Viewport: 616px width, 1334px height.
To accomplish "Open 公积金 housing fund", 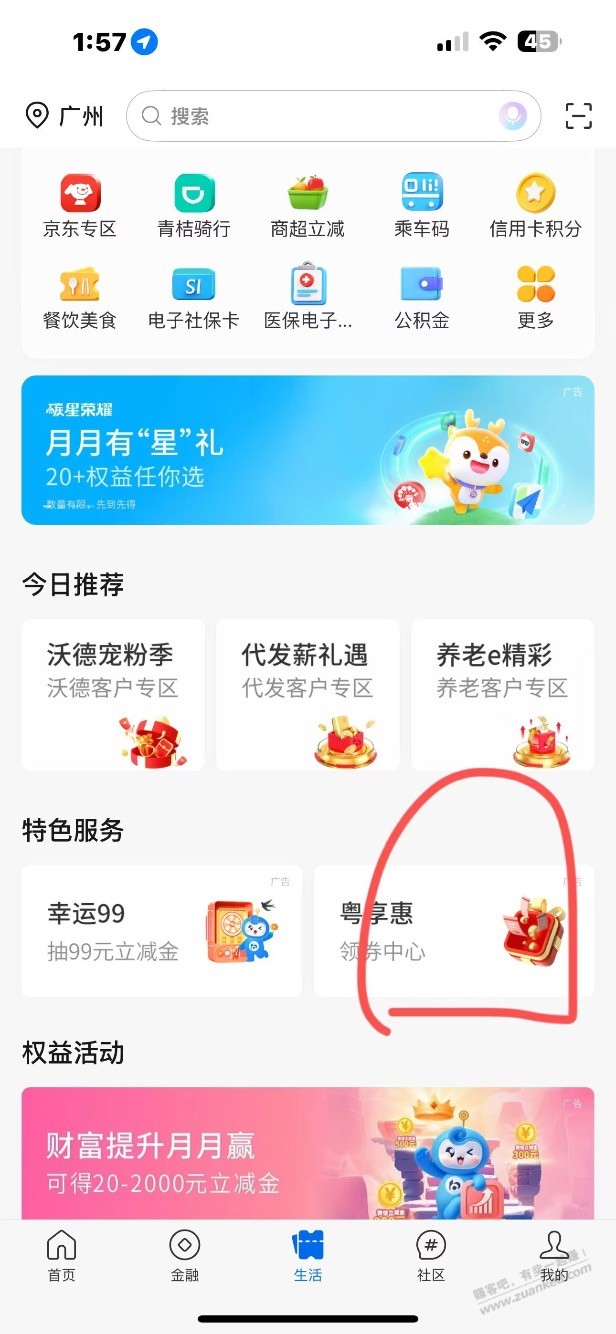I will click(x=422, y=298).
